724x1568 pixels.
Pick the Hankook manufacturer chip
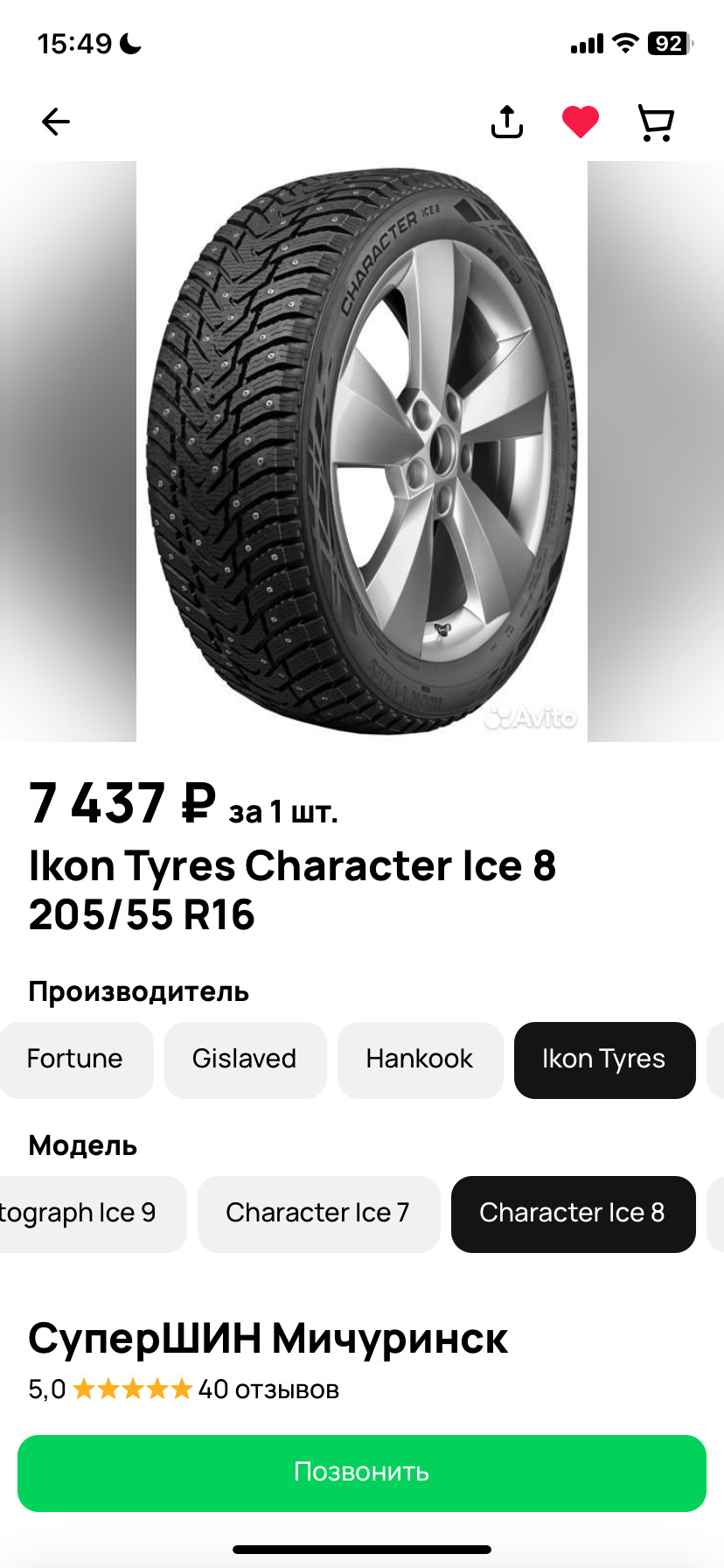(x=420, y=1060)
